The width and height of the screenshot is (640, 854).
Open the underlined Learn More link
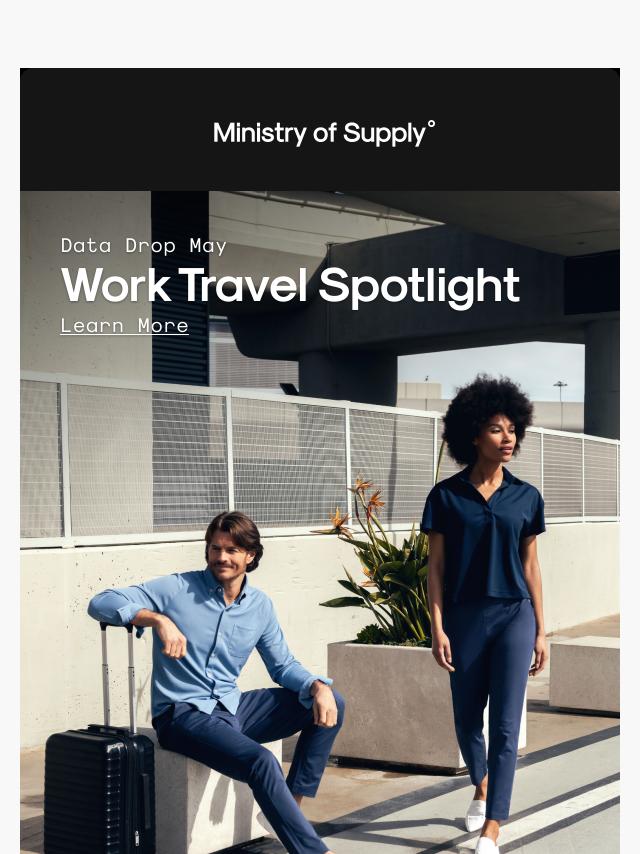pyautogui.click(x=124, y=326)
